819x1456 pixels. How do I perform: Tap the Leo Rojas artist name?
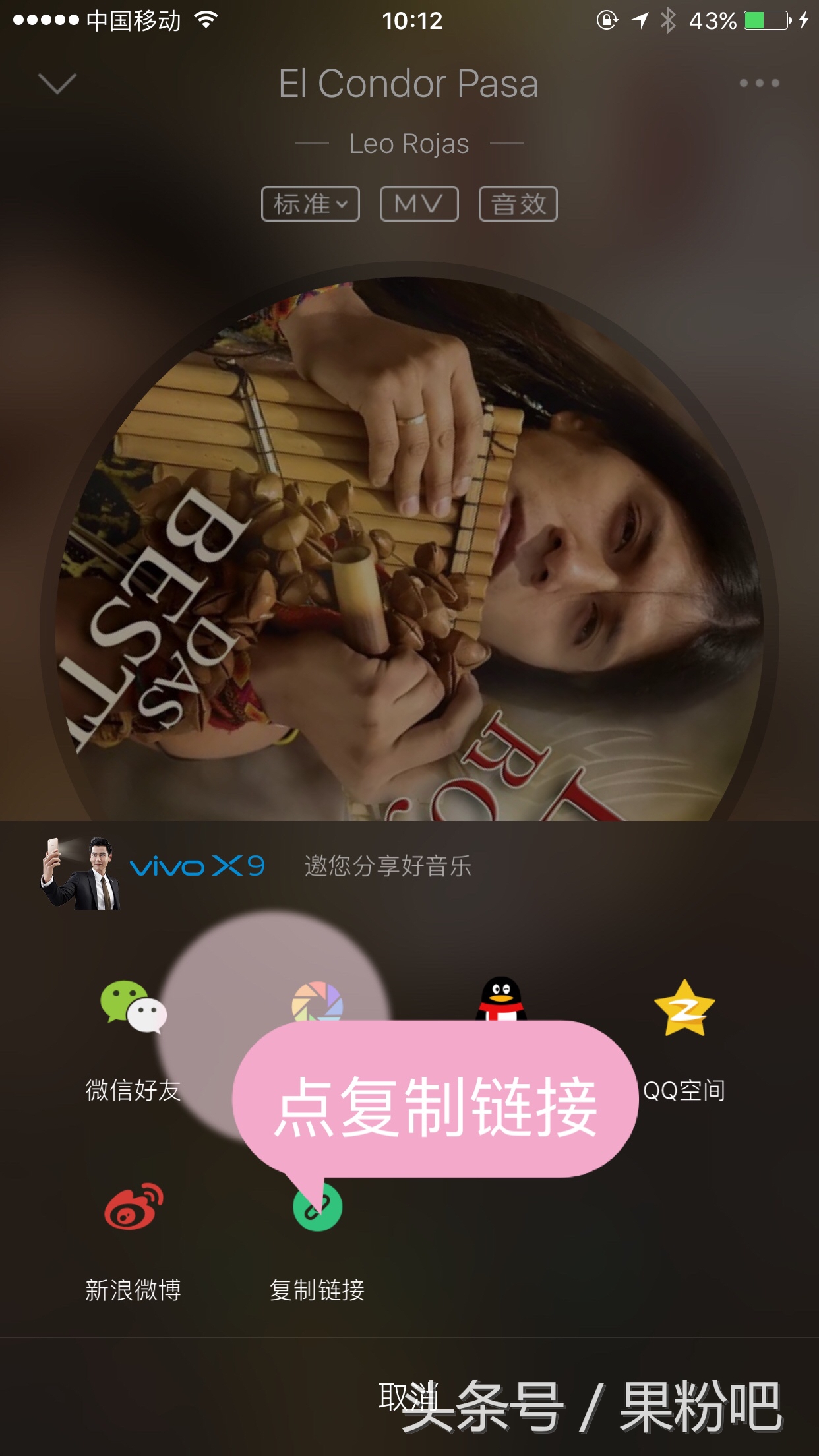tap(409, 144)
